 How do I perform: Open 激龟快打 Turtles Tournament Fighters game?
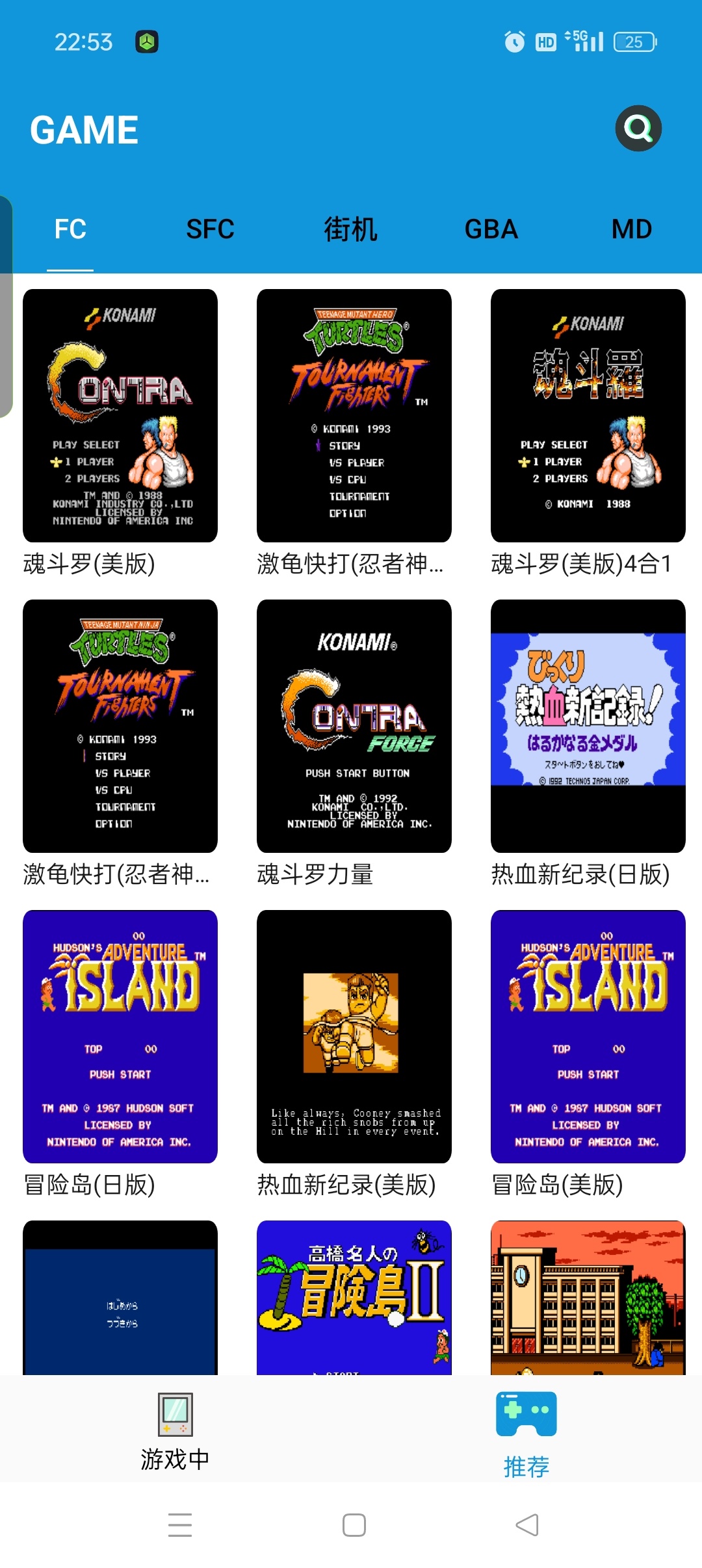tap(354, 416)
